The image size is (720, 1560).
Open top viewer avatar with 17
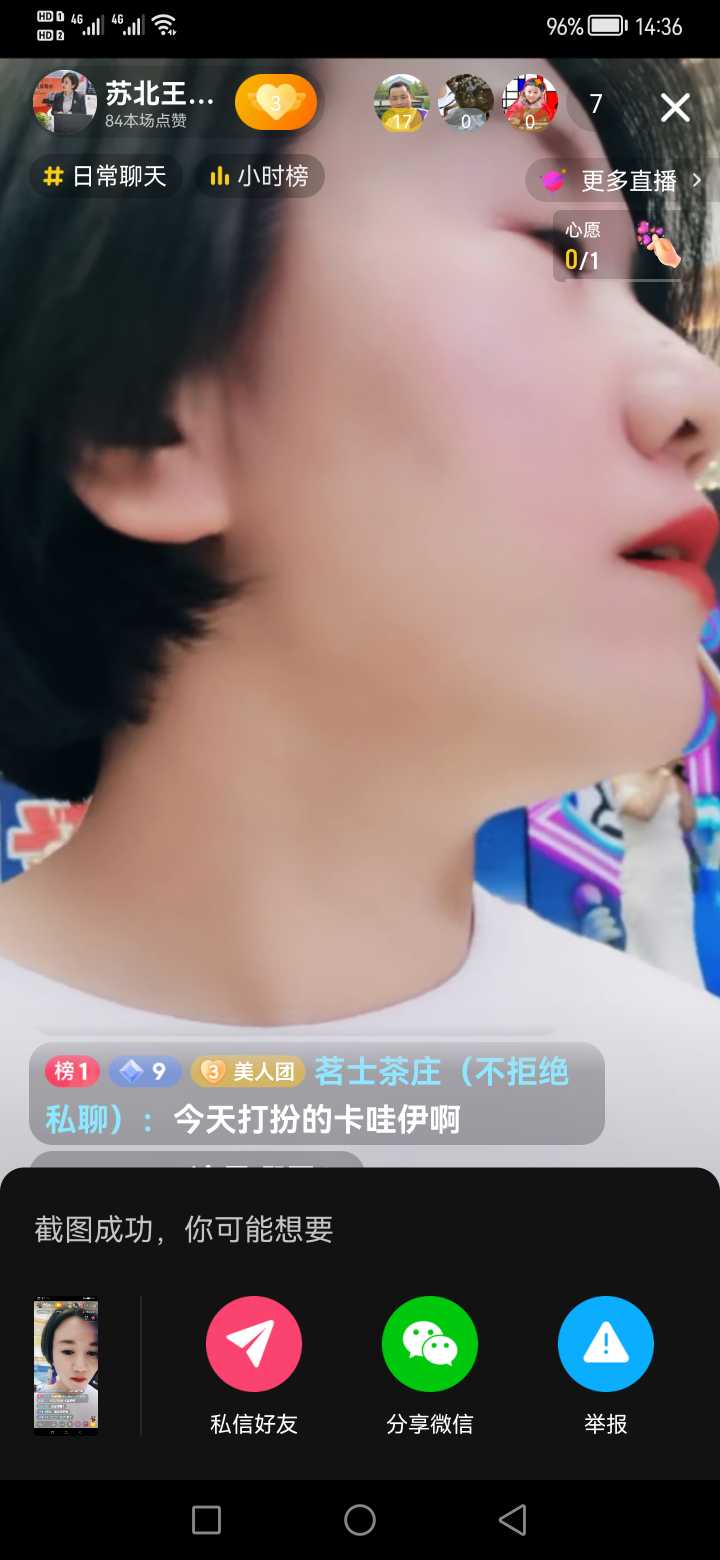(x=401, y=102)
